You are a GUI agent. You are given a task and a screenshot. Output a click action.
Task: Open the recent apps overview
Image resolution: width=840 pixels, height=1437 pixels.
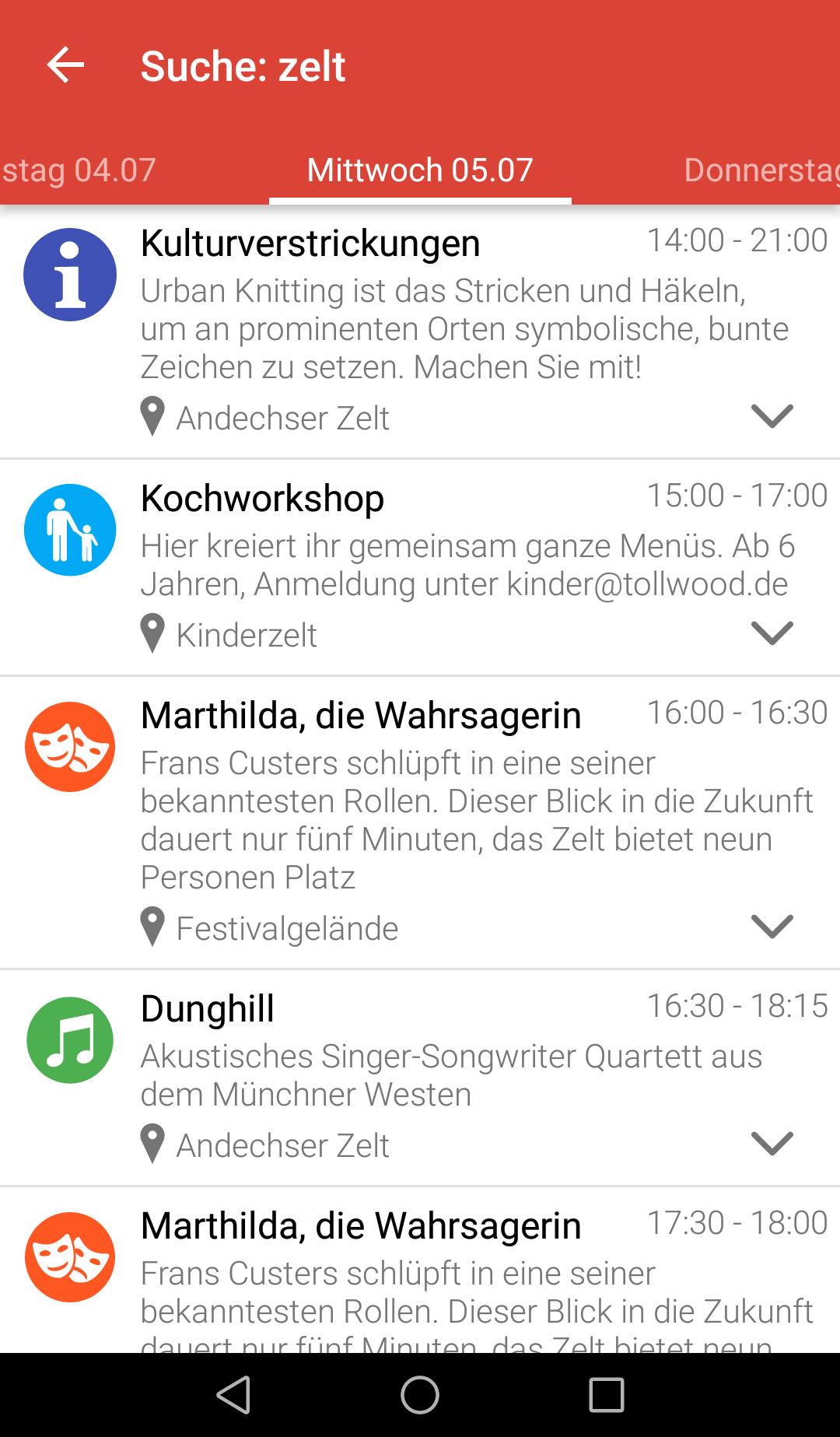(607, 1394)
